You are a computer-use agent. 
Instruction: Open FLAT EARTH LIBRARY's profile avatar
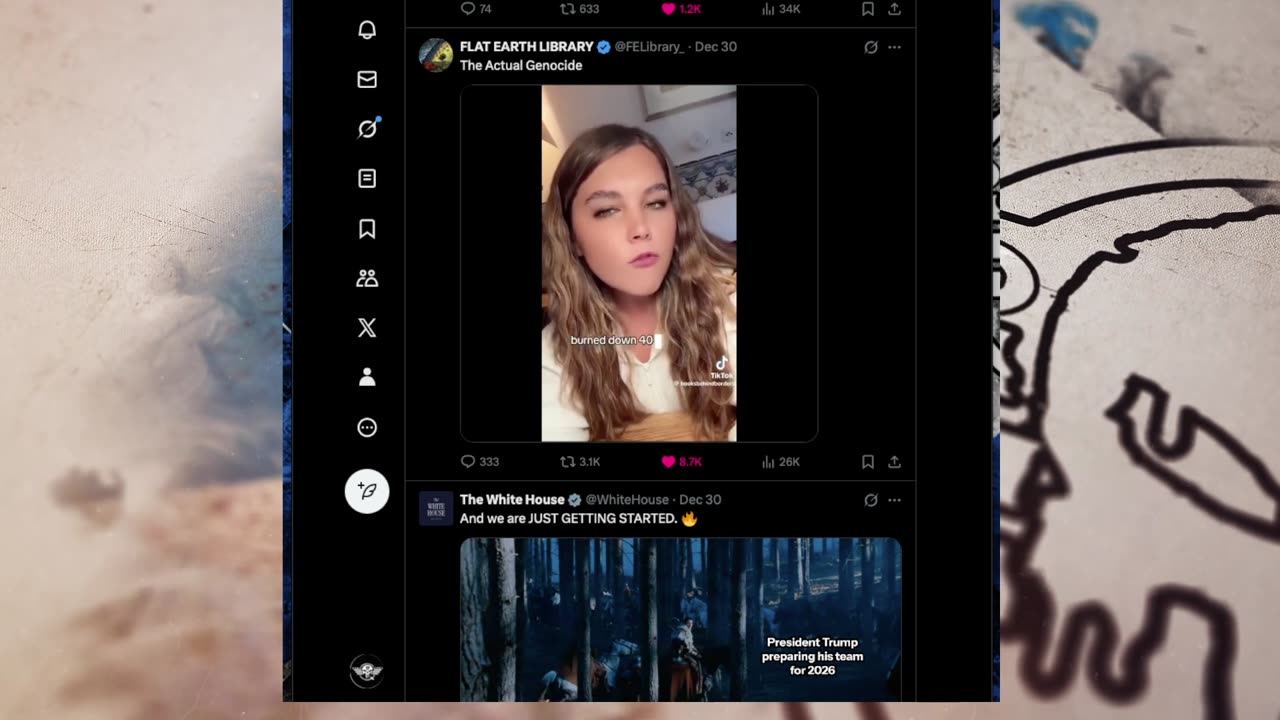tap(436, 55)
